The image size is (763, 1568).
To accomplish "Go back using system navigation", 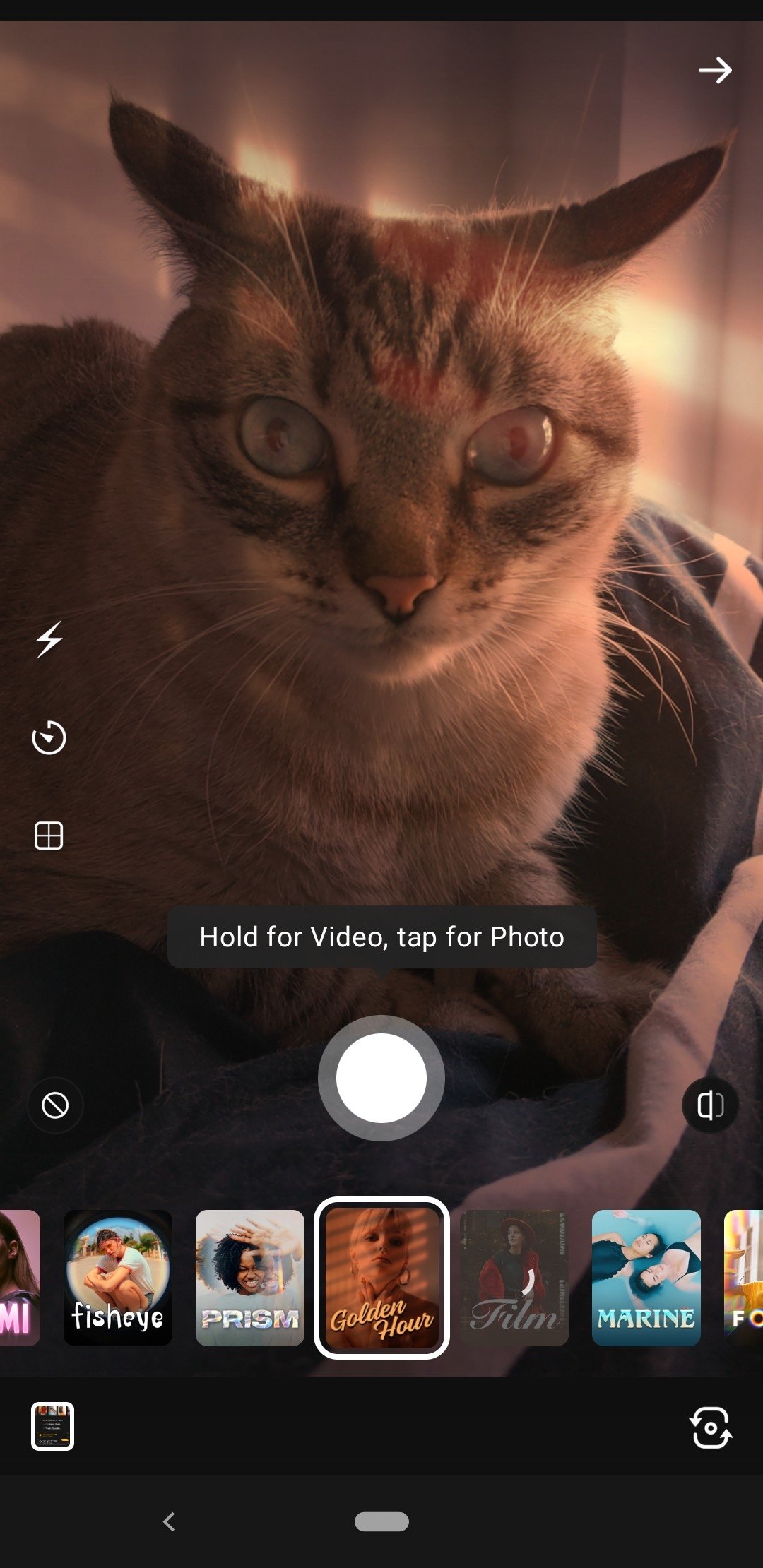I will coord(169,1521).
